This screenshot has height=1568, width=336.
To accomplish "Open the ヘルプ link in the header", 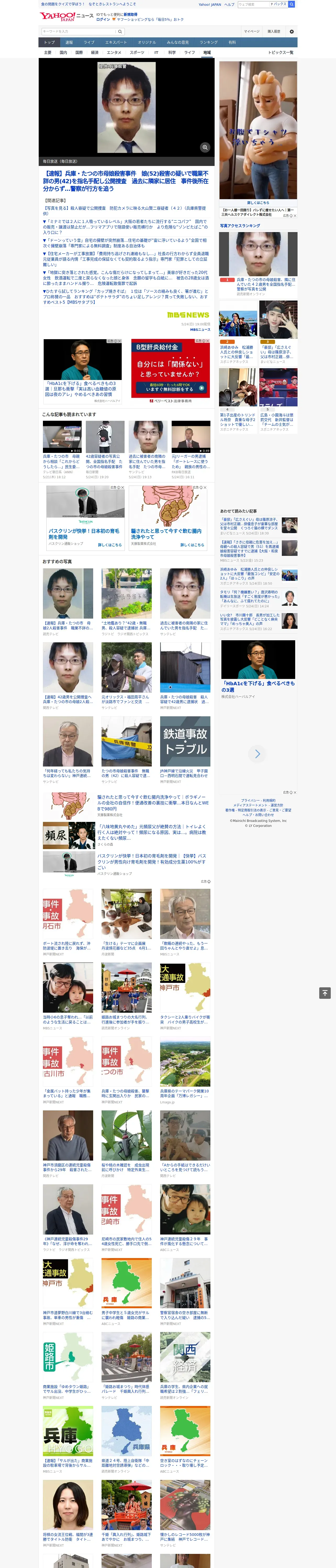I will tap(229, 4).
